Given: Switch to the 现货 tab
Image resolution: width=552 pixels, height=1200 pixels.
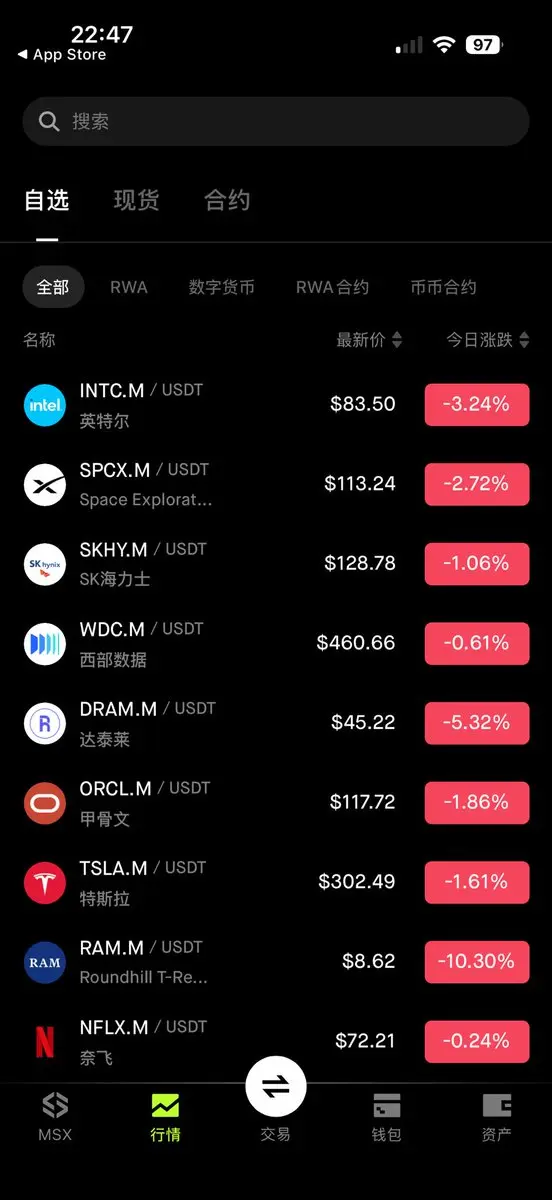Looking at the screenshot, I should [x=136, y=200].
